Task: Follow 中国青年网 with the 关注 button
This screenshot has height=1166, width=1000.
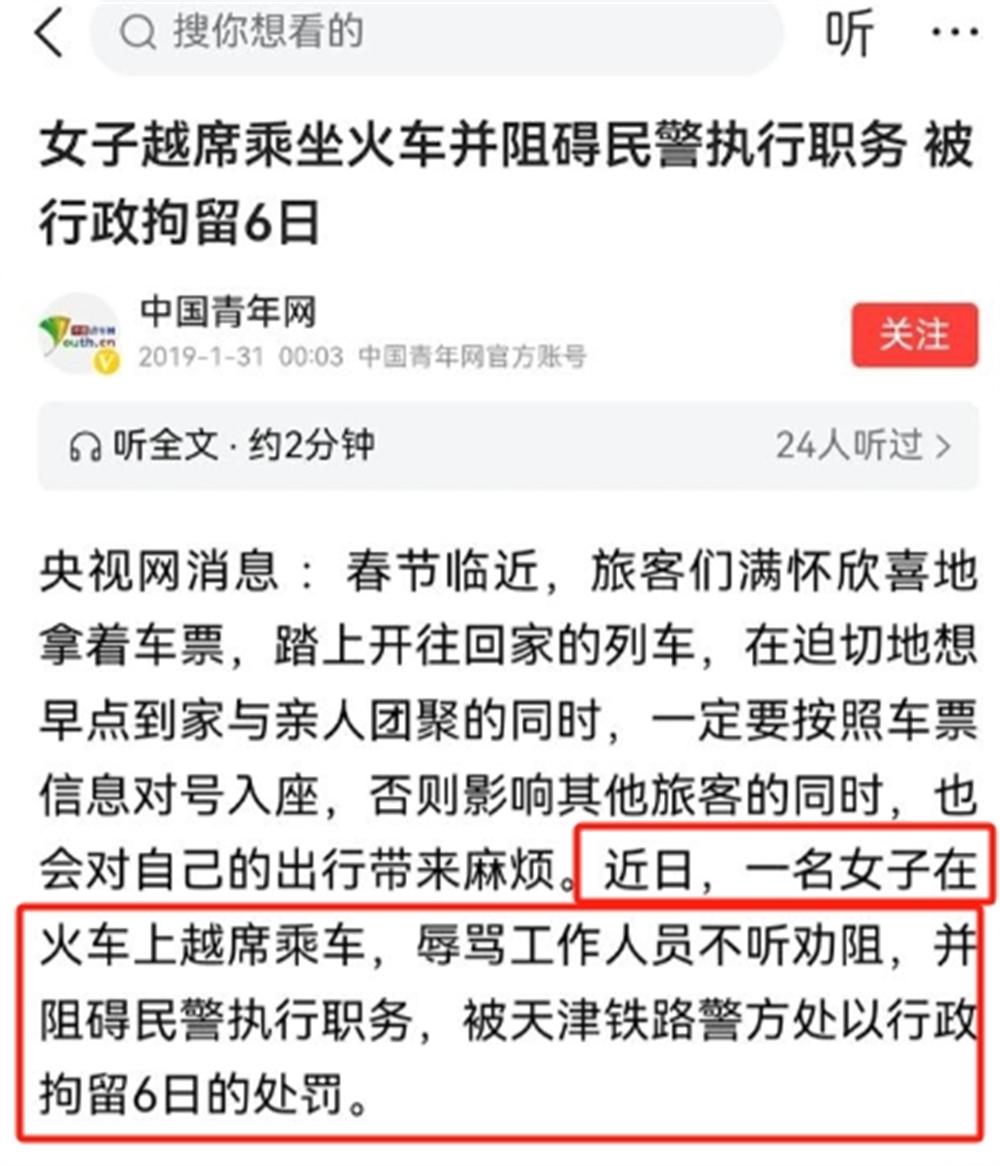Action: pos(914,335)
